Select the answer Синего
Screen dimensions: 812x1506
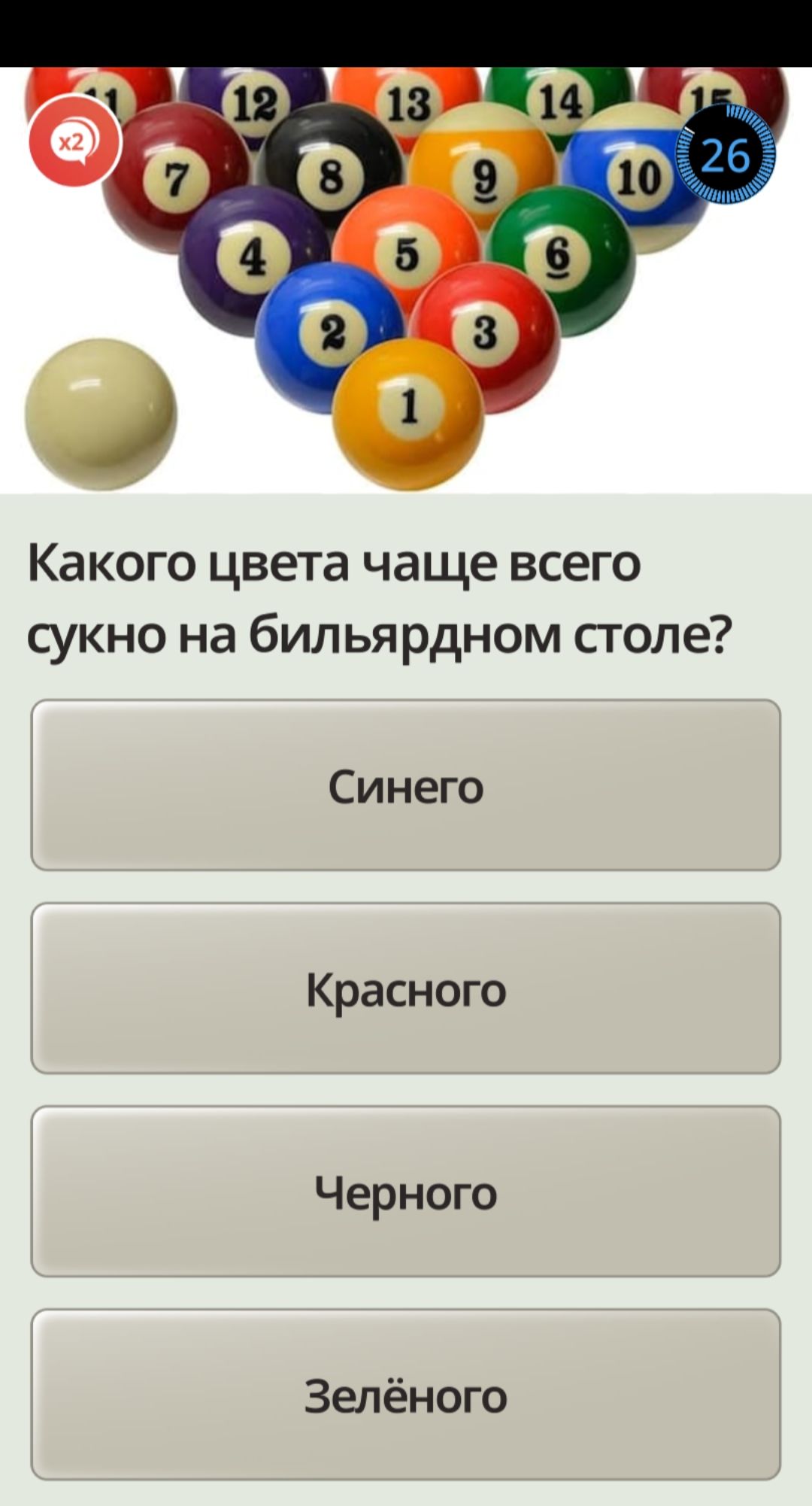click(406, 785)
